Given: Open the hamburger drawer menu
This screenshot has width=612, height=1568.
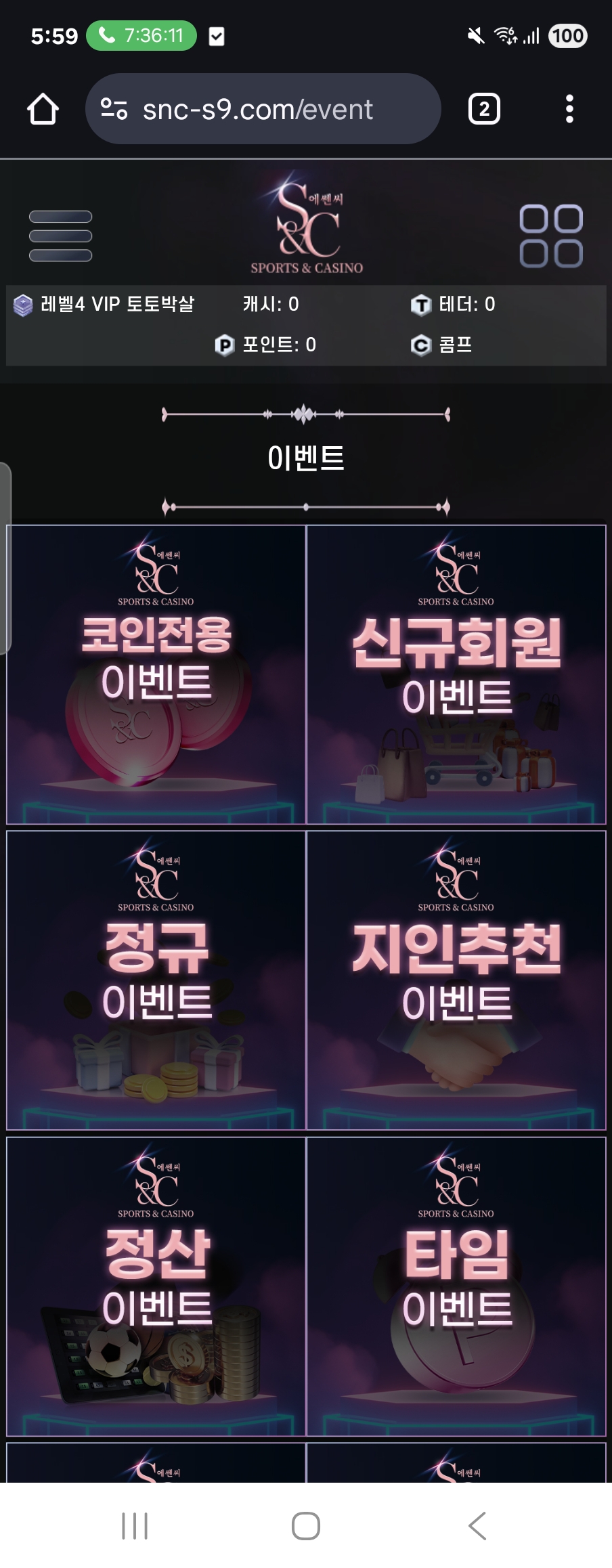Looking at the screenshot, I should (60, 236).
